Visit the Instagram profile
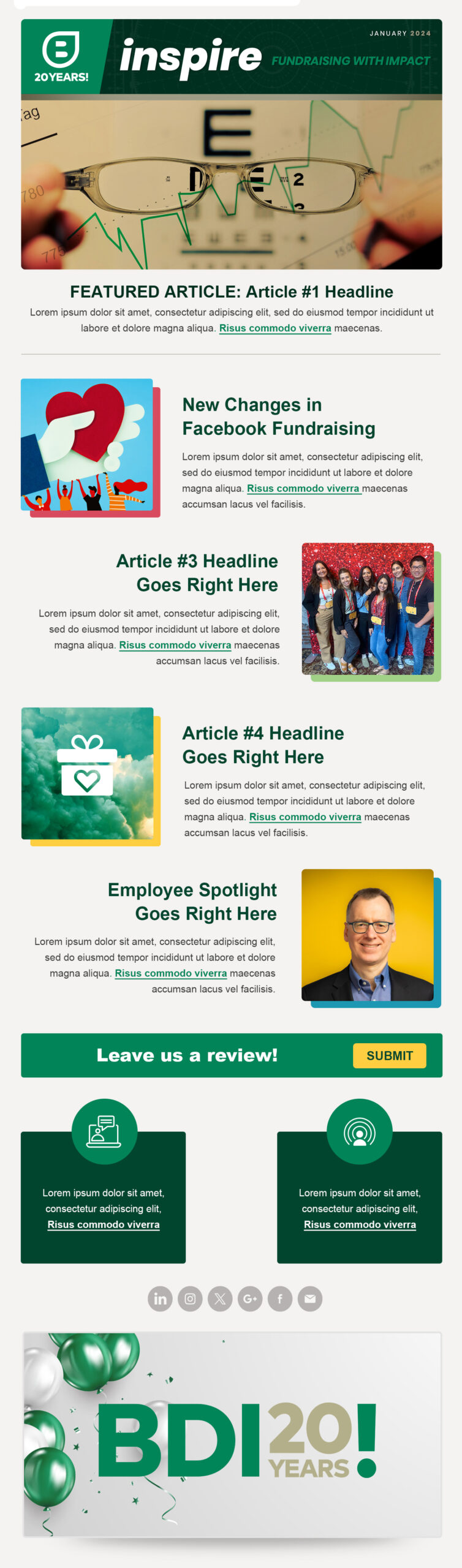Screen dimensions: 462x1568 190,1299
